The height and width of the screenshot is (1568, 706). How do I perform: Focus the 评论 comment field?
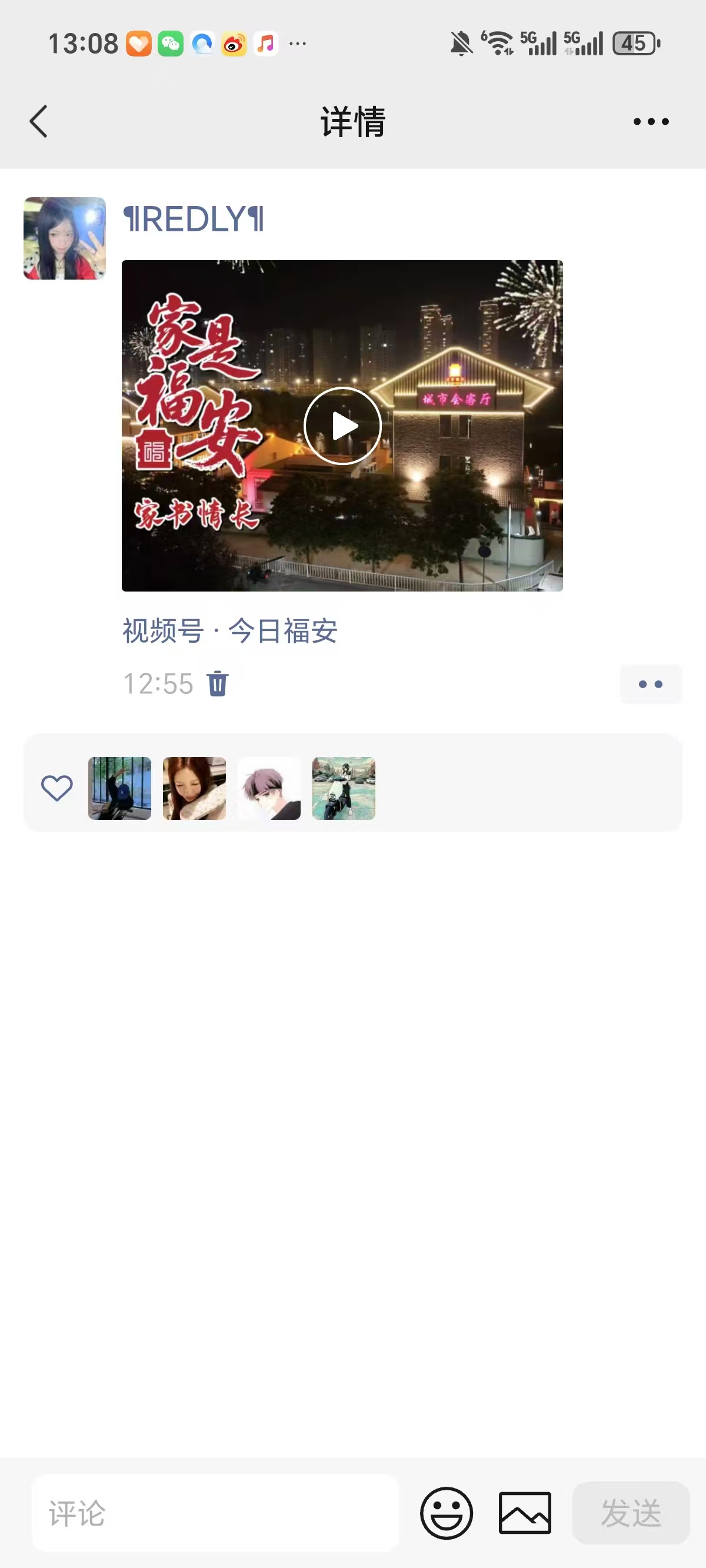coord(215,1513)
